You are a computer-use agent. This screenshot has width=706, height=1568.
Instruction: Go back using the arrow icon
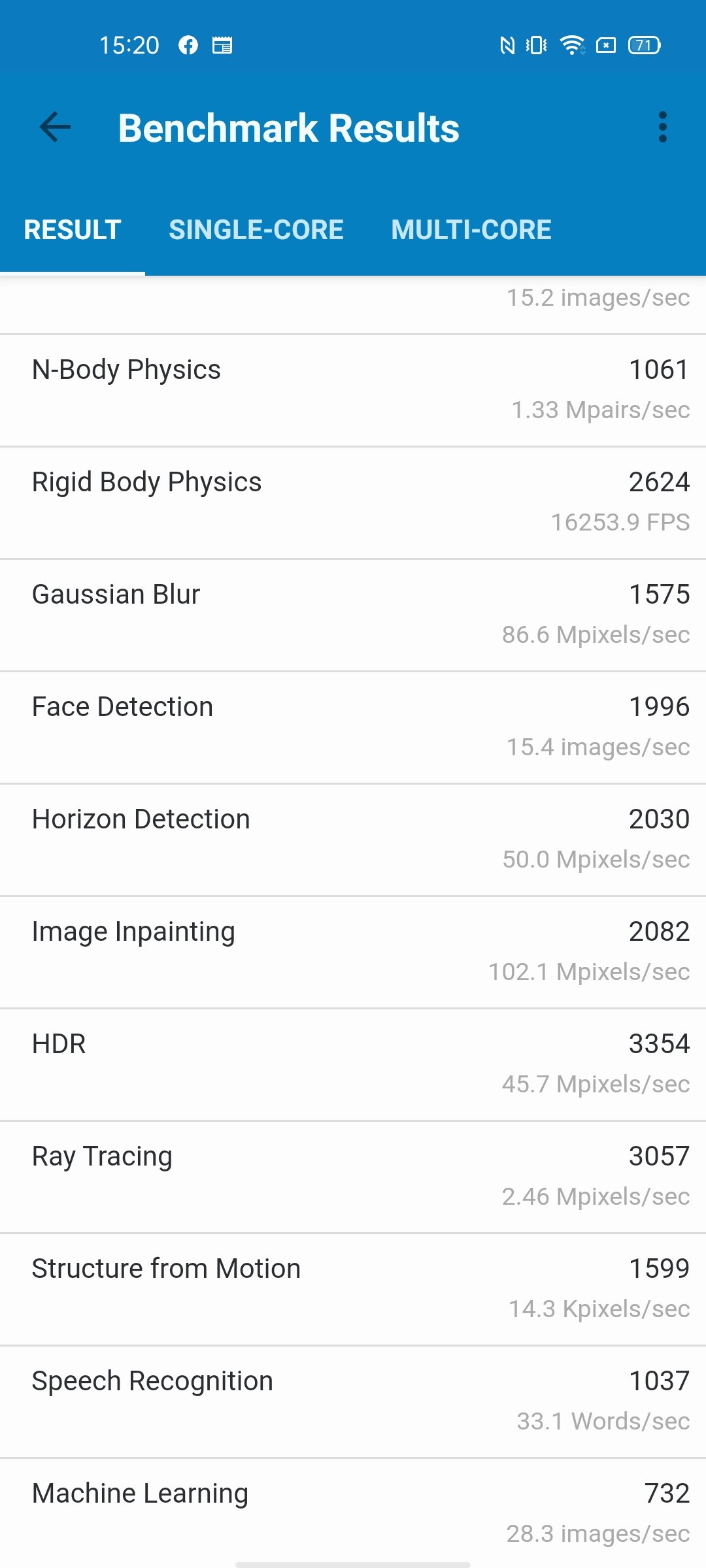click(55, 127)
